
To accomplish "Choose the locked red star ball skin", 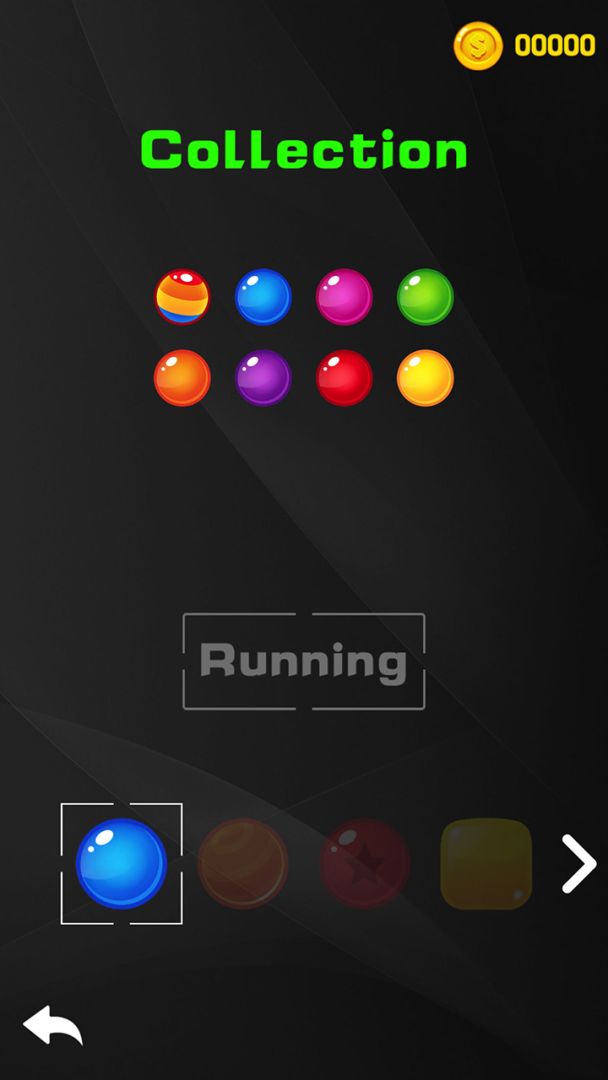I will coord(365,864).
